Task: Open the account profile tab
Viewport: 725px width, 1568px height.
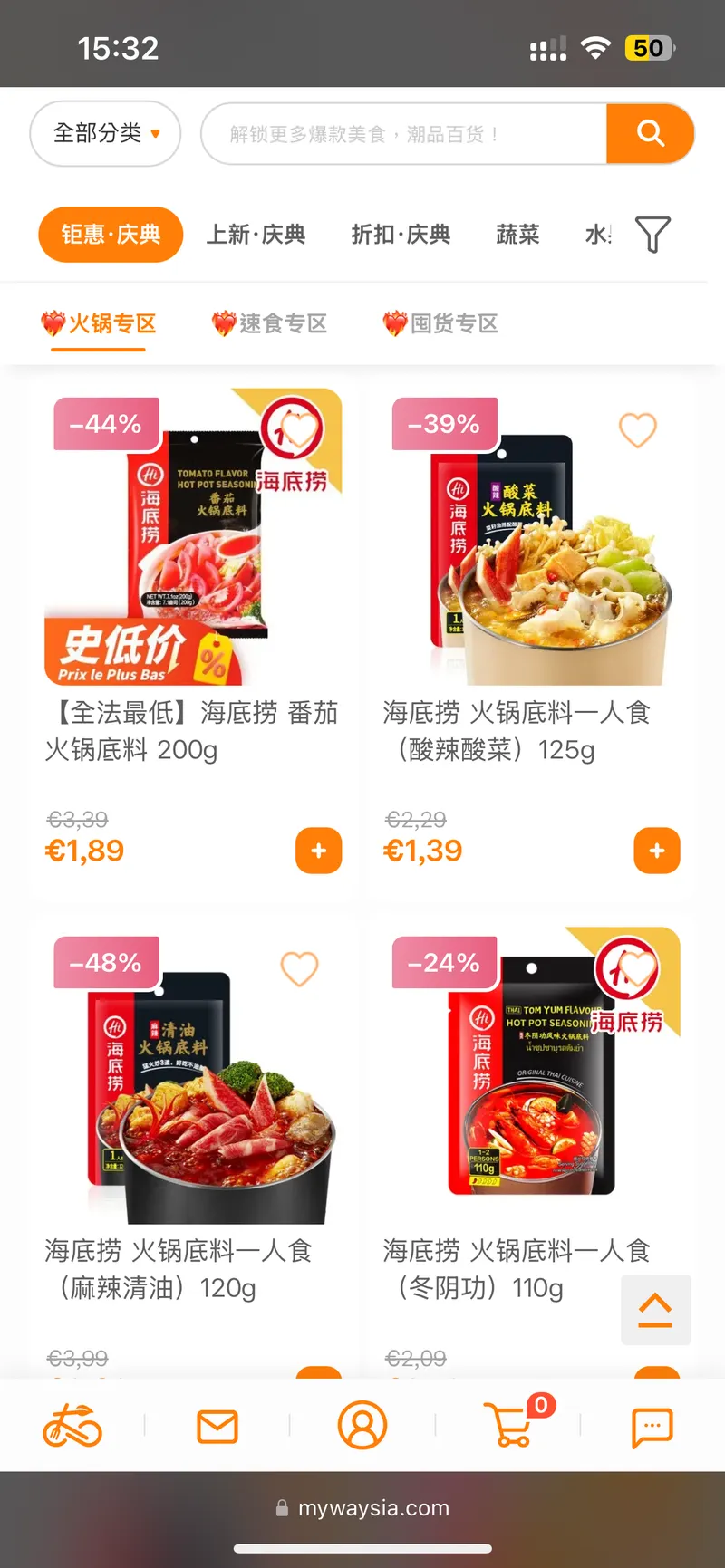Action: pyautogui.click(x=362, y=1426)
